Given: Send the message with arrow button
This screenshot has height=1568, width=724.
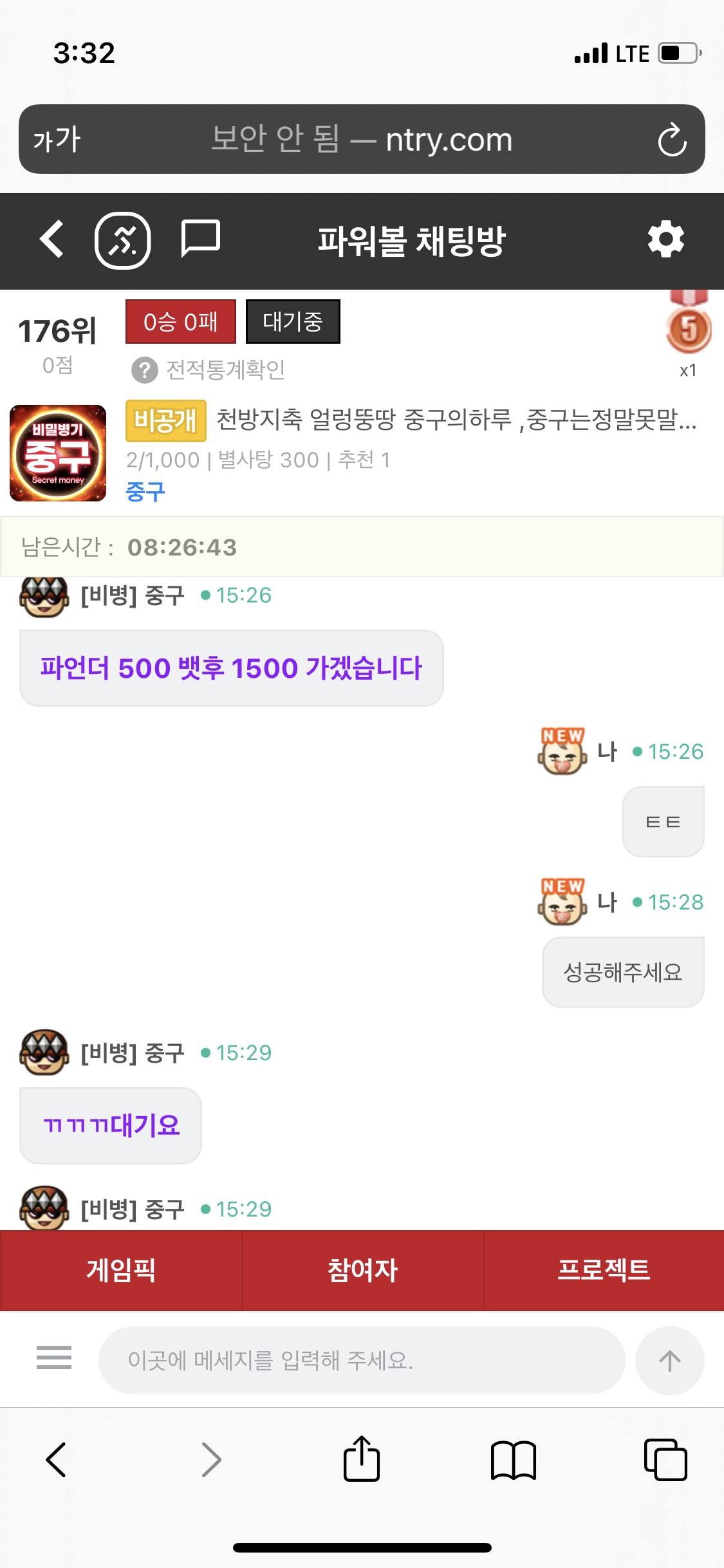Looking at the screenshot, I should [x=669, y=1360].
